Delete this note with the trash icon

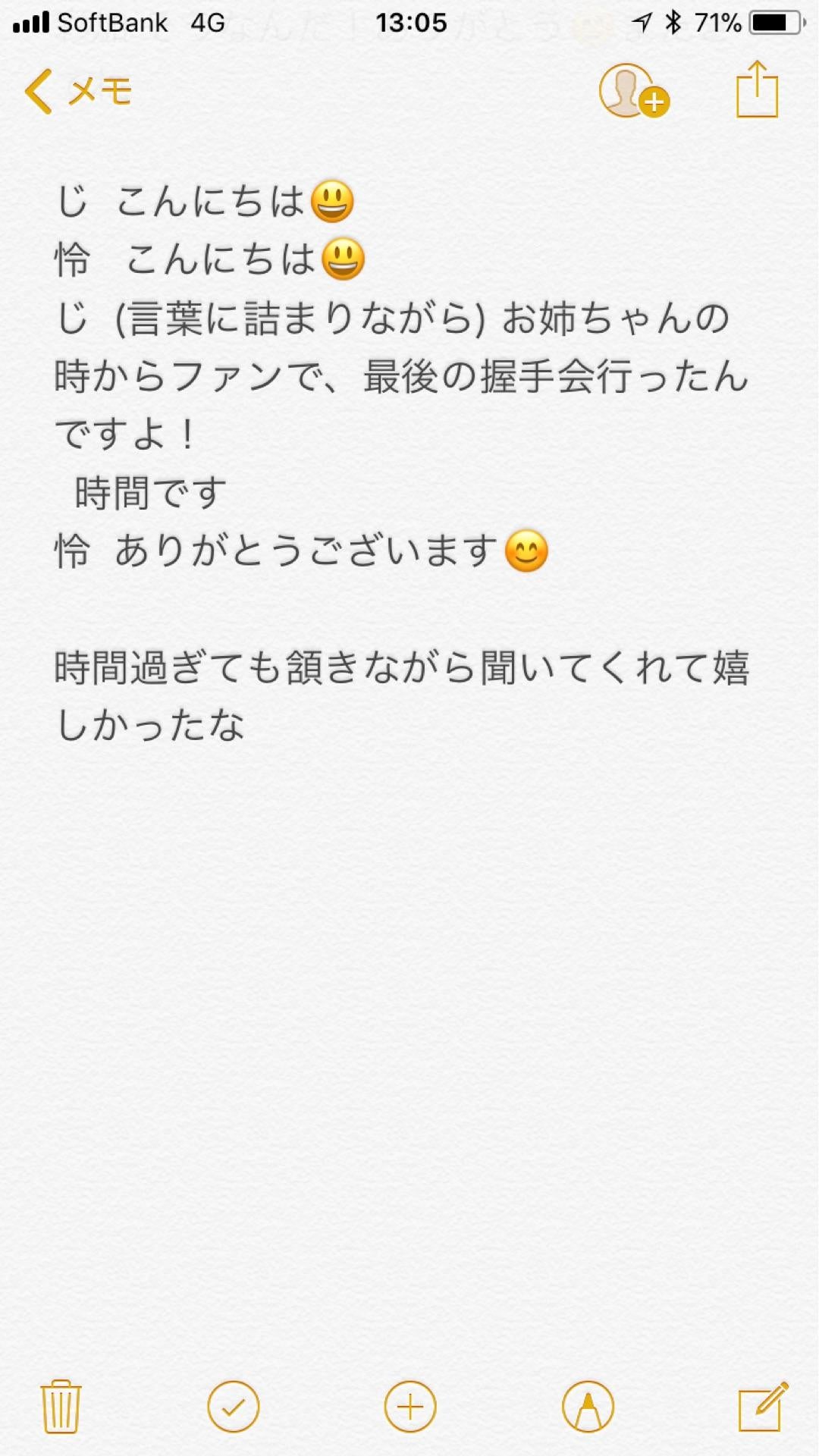[x=61, y=1407]
